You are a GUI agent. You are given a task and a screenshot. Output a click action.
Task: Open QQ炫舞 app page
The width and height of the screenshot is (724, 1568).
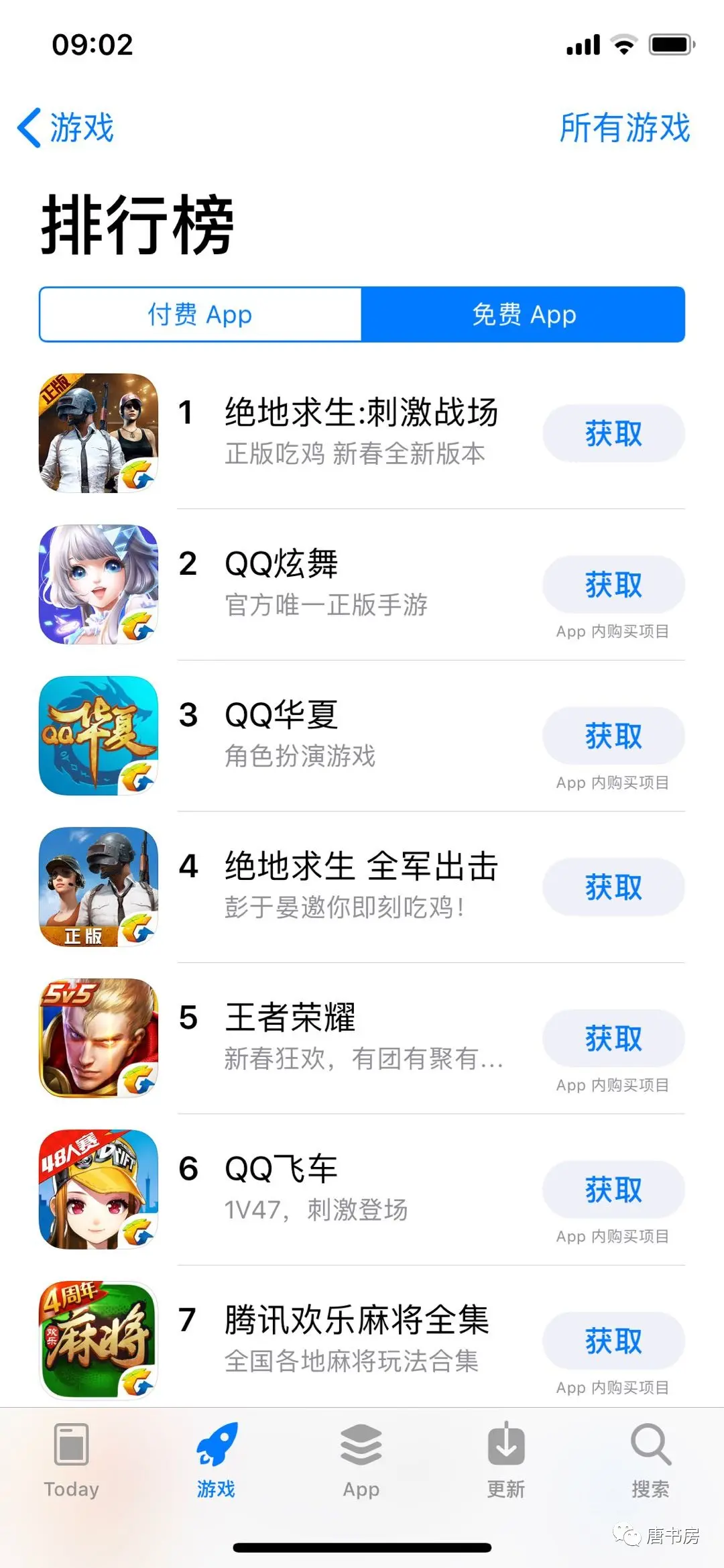(x=282, y=564)
